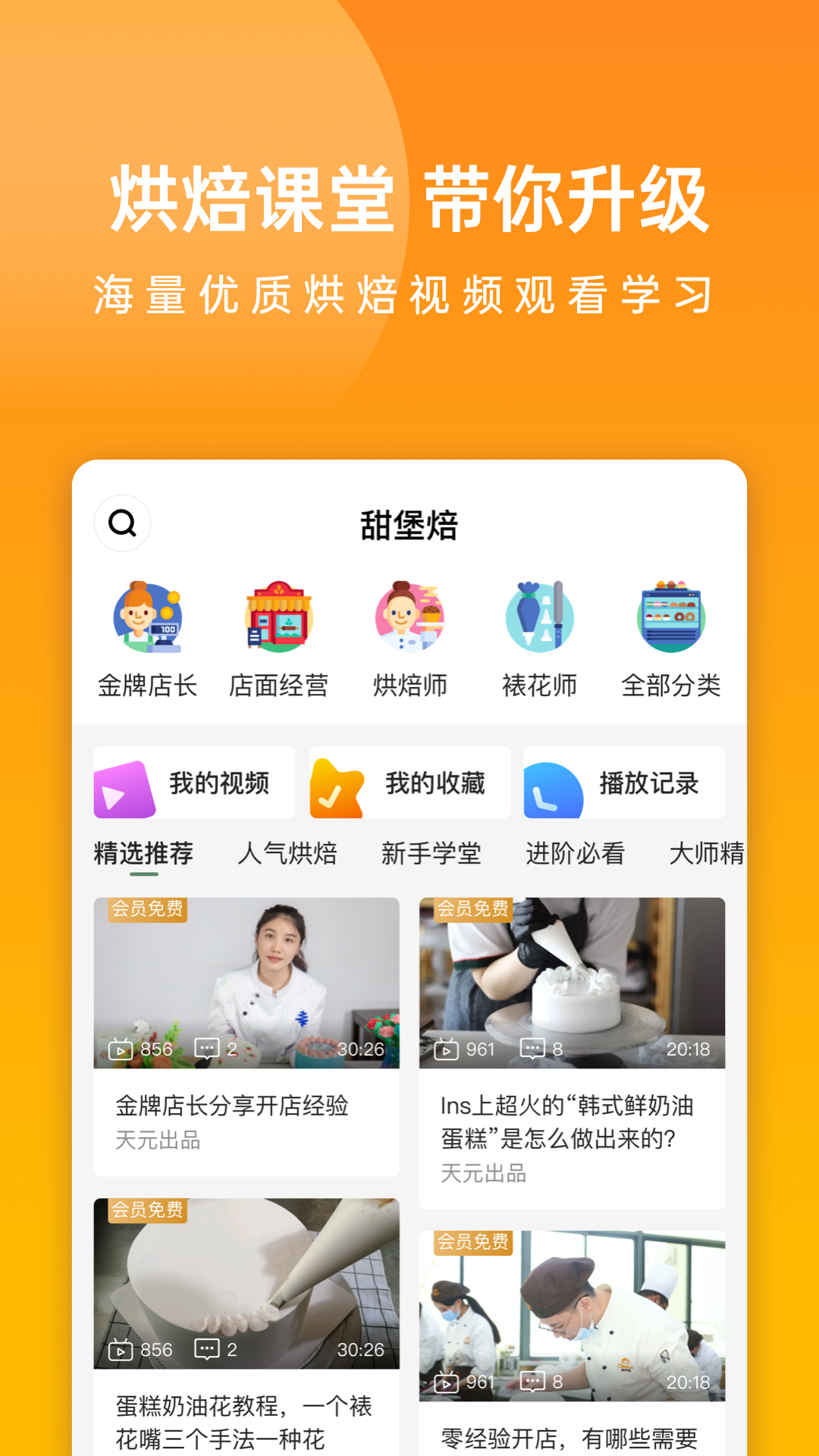Open comments on the 961-view cake video
The height and width of the screenshot is (1456, 819).
(534, 1050)
